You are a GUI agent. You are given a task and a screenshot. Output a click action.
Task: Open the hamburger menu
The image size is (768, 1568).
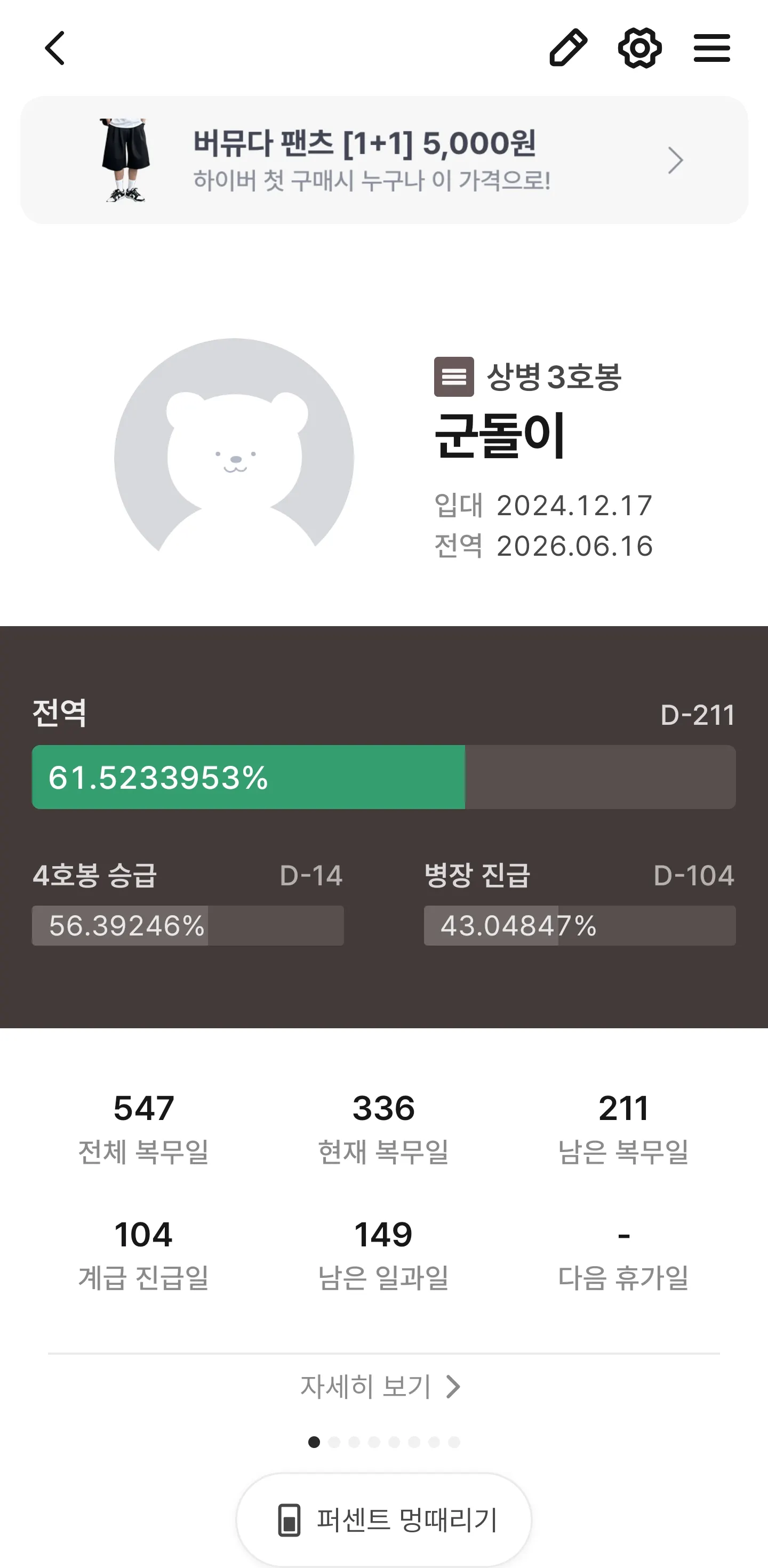tap(711, 47)
